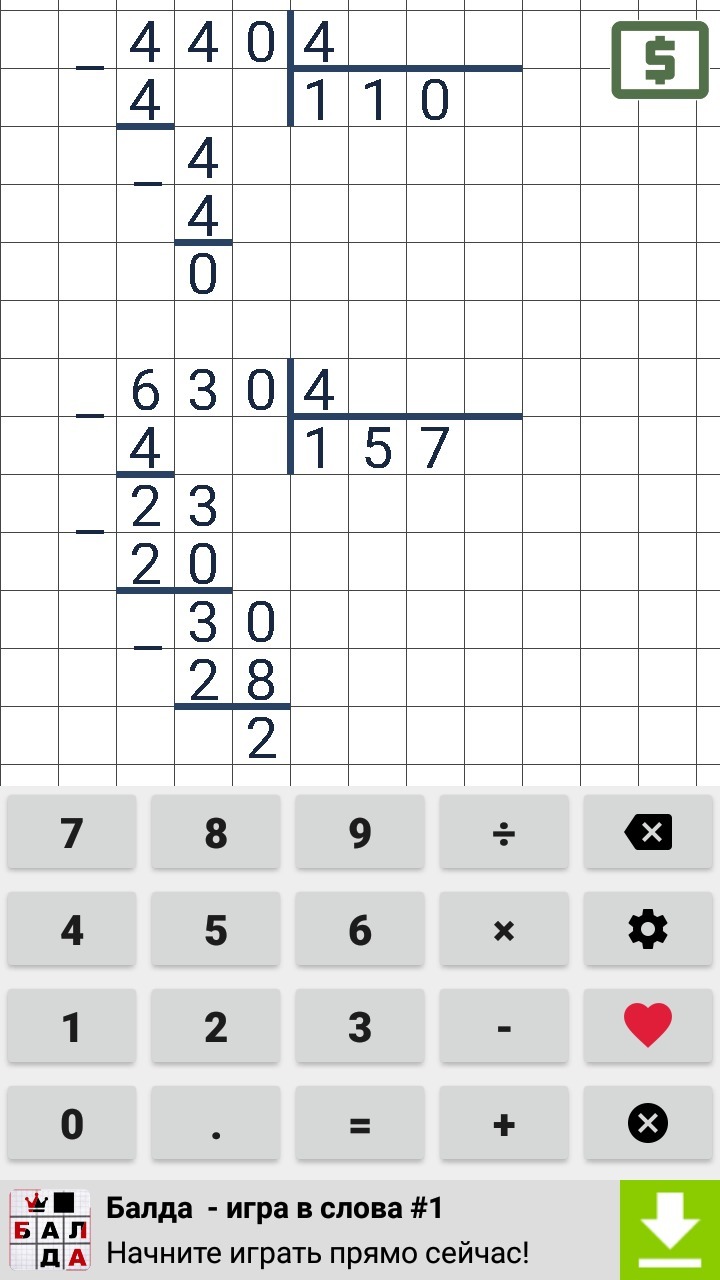Type the number 6
The width and height of the screenshot is (720, 1280).
tap(360, 929)
